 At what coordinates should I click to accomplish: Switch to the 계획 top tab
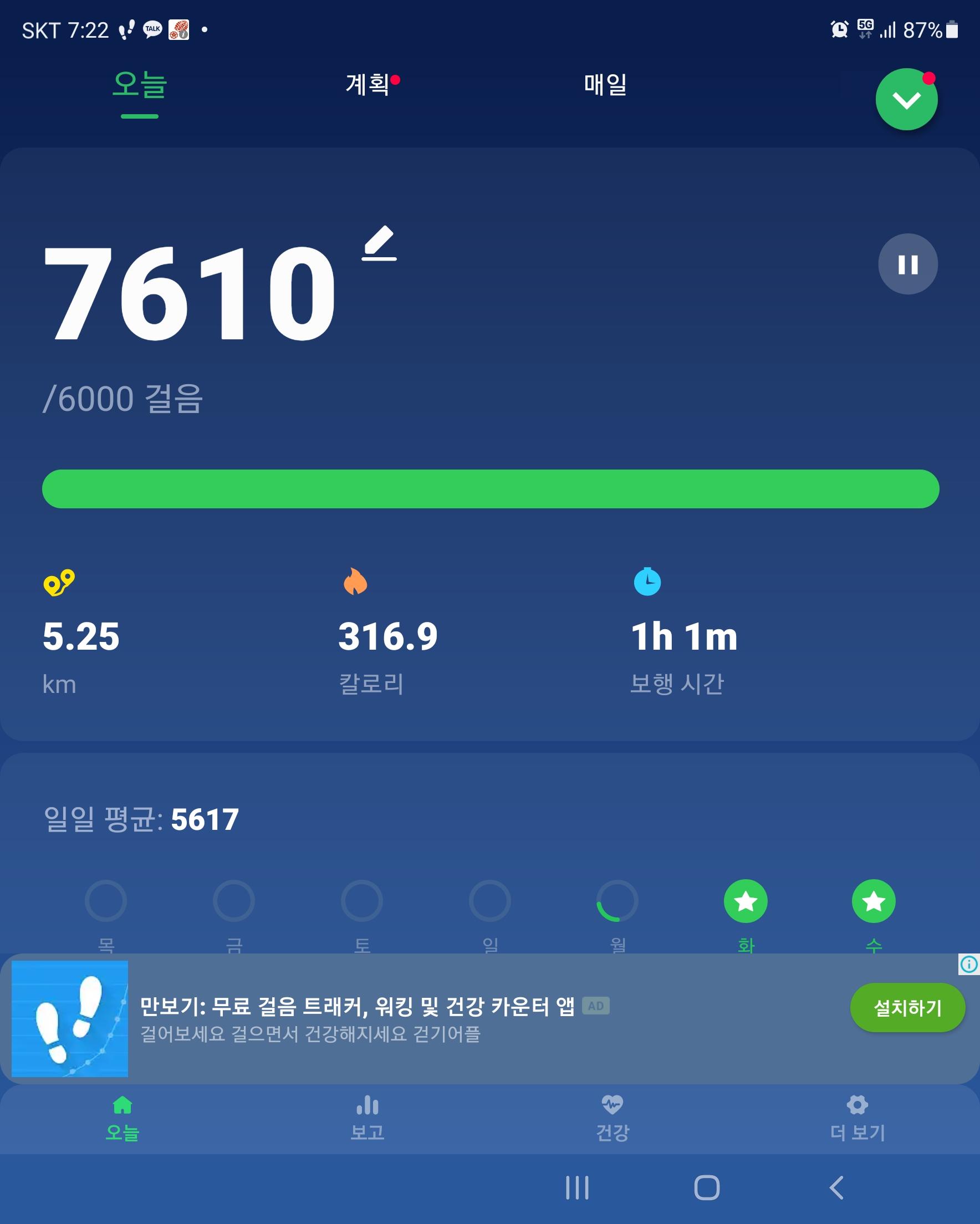pos(368,85)
